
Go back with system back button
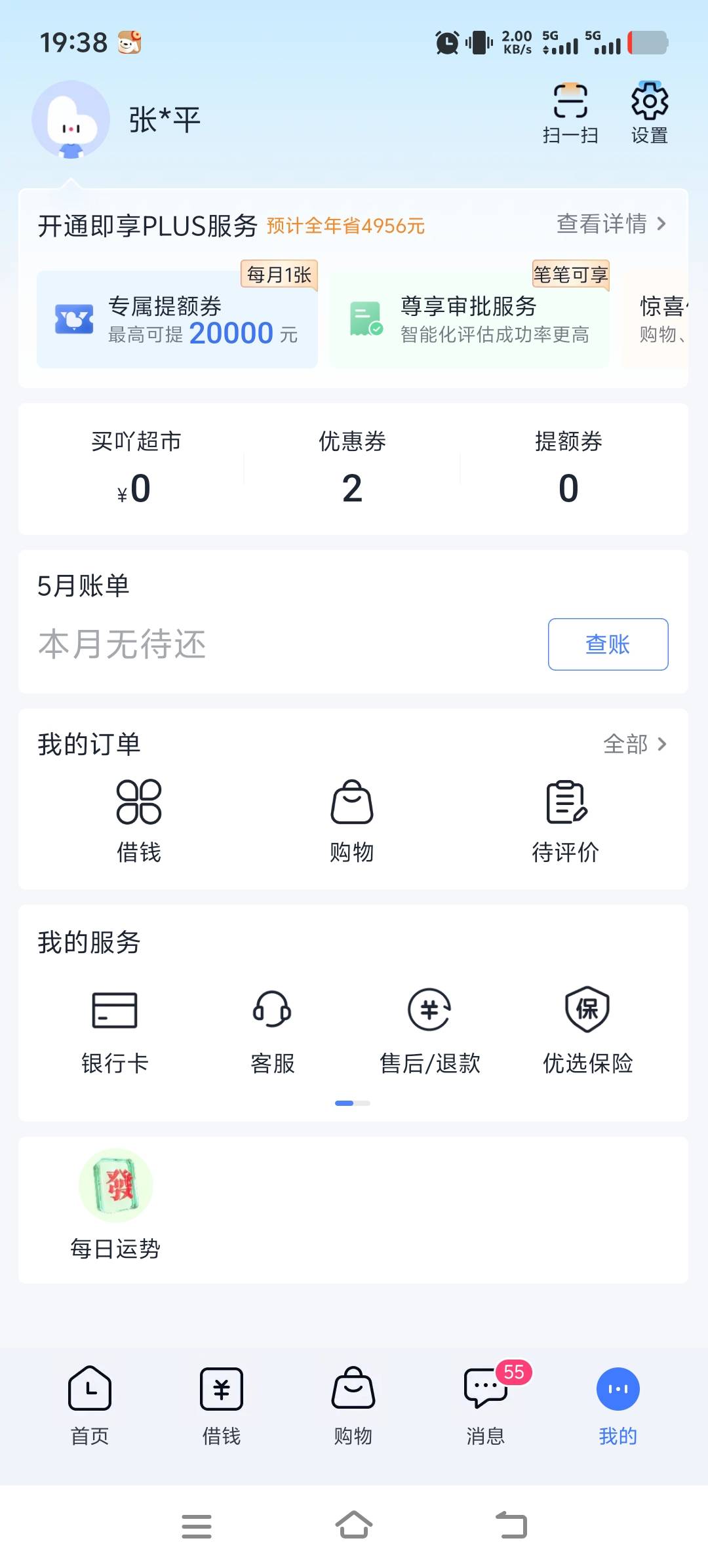(511, 1525)
